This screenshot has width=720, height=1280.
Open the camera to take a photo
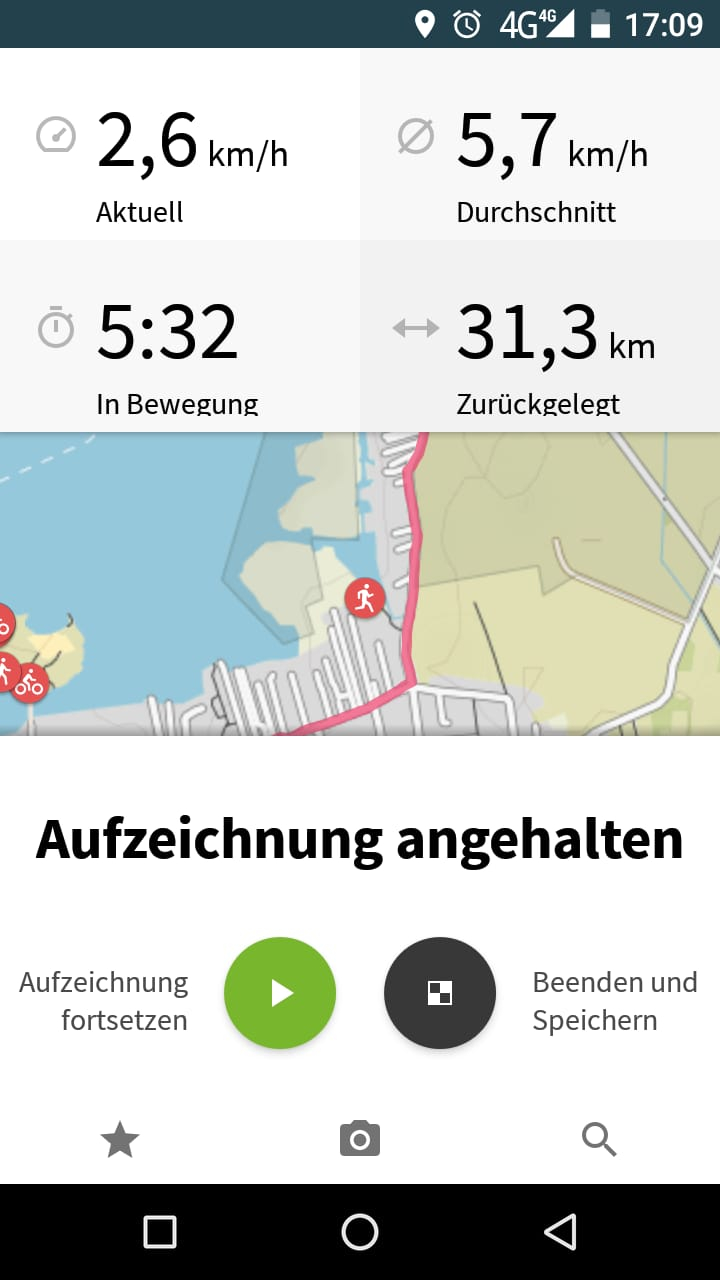click(360, 1139)
